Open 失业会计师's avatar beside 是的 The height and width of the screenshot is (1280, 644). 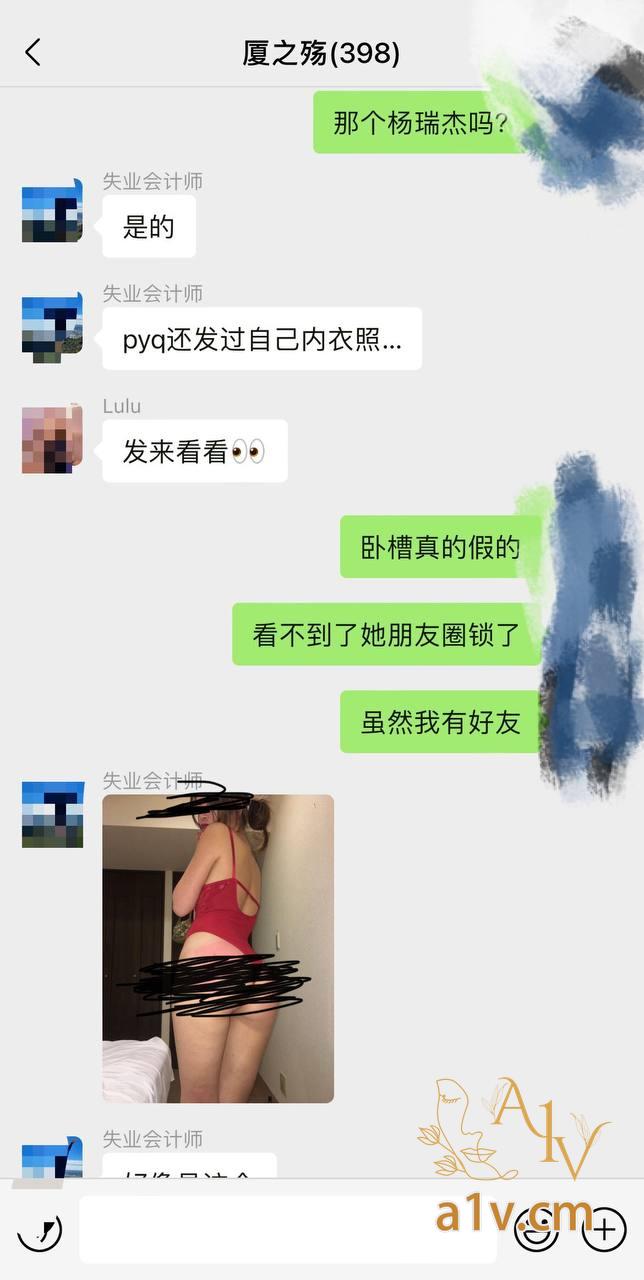(52, 212)
